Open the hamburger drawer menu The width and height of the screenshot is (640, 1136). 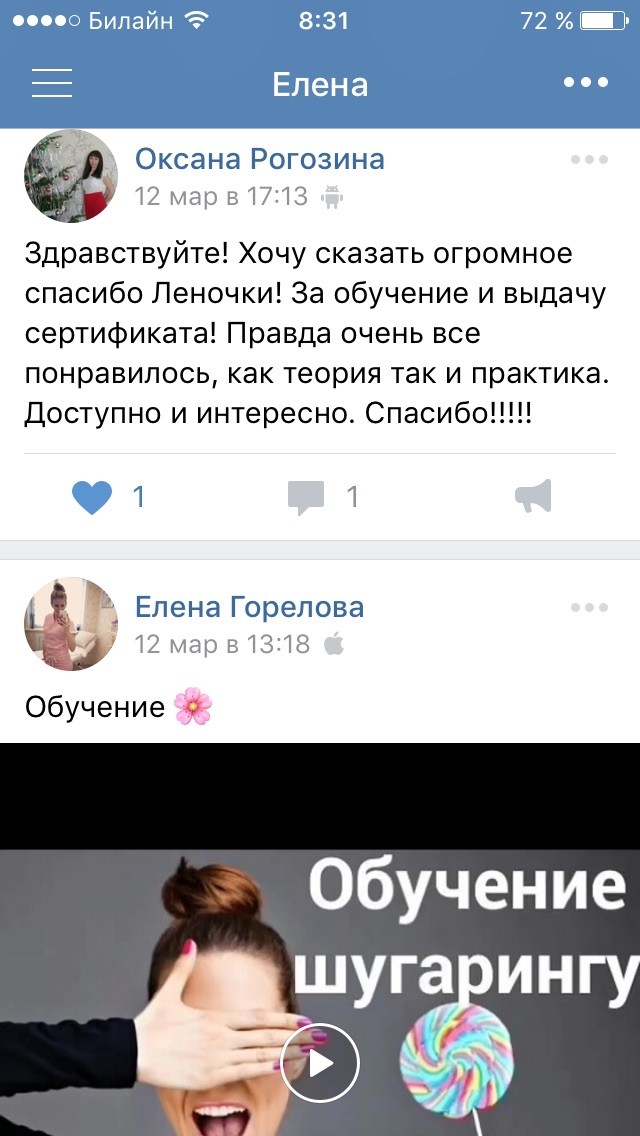(x=52, y=83)
